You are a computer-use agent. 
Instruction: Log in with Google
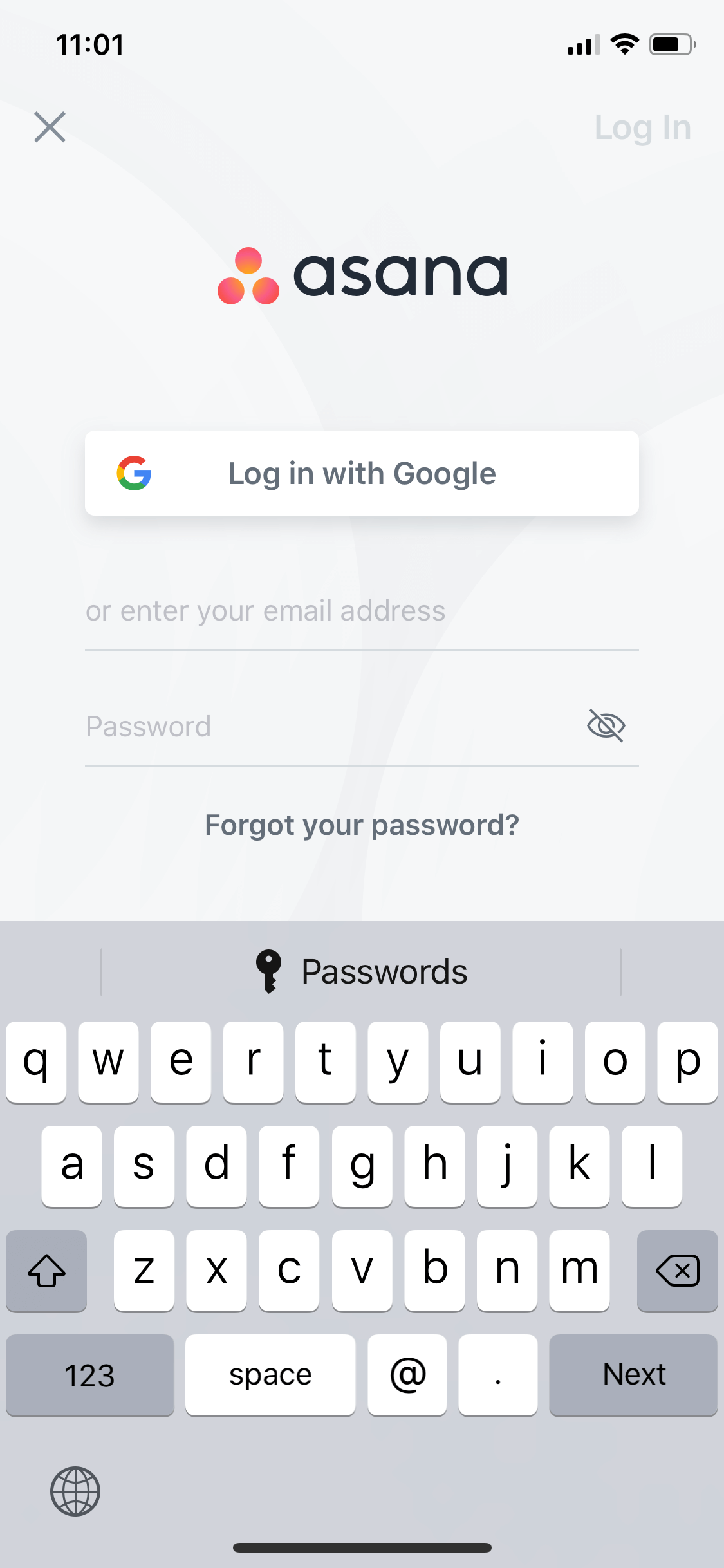coord(362,473)
